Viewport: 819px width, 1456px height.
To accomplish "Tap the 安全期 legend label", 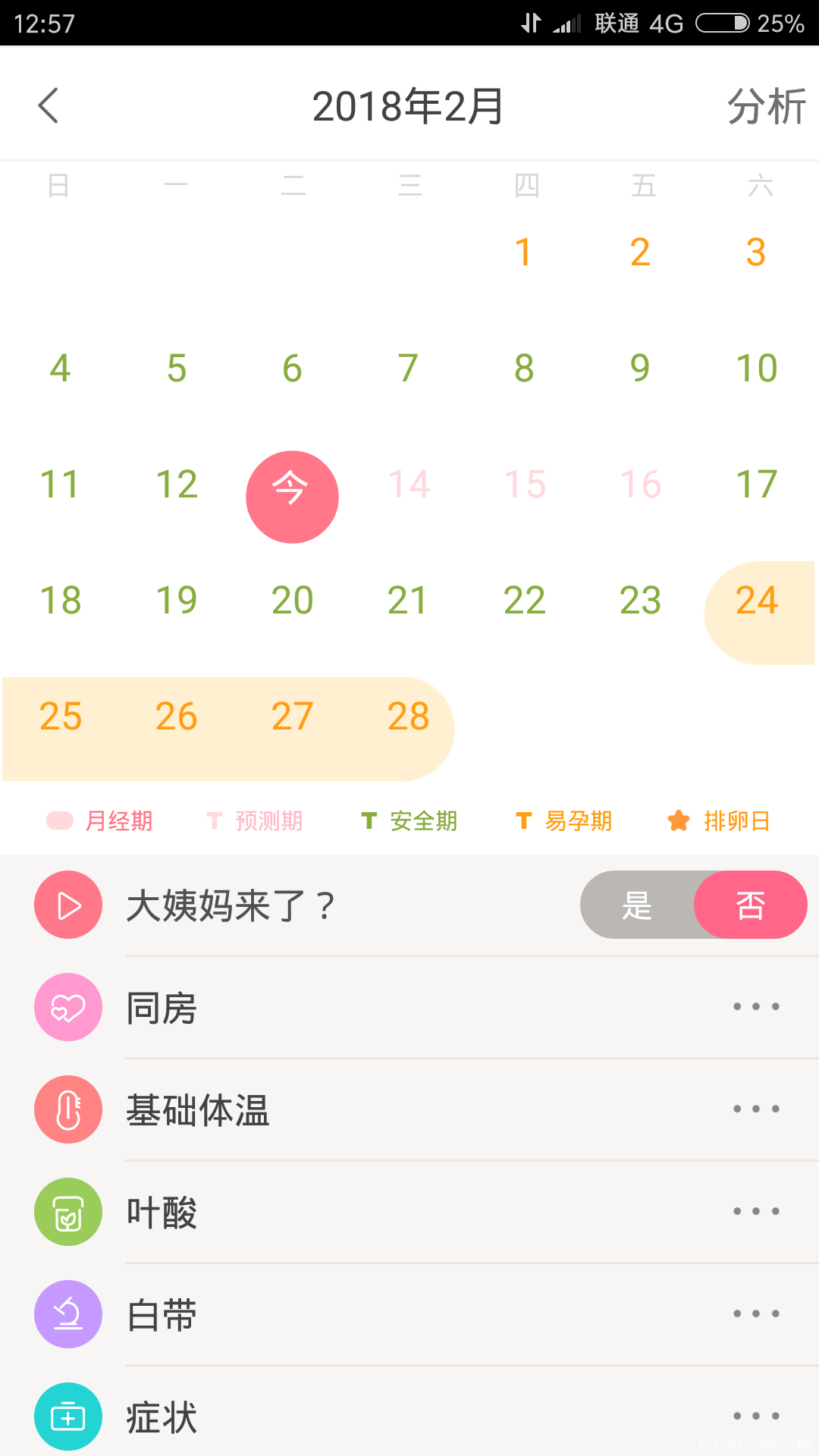I will pyautogui.click(x=422, y=821).
